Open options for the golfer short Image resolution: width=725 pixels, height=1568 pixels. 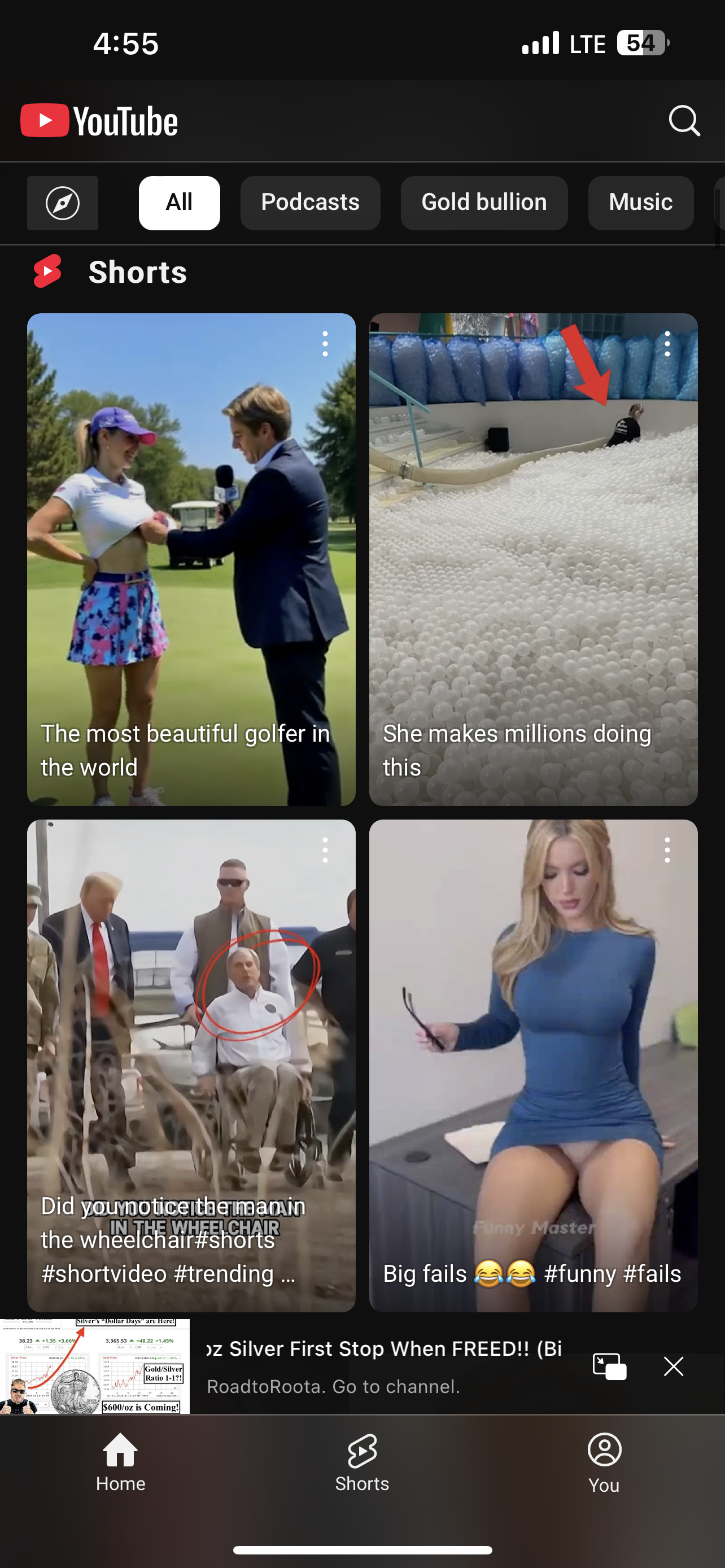coord(325,344)
